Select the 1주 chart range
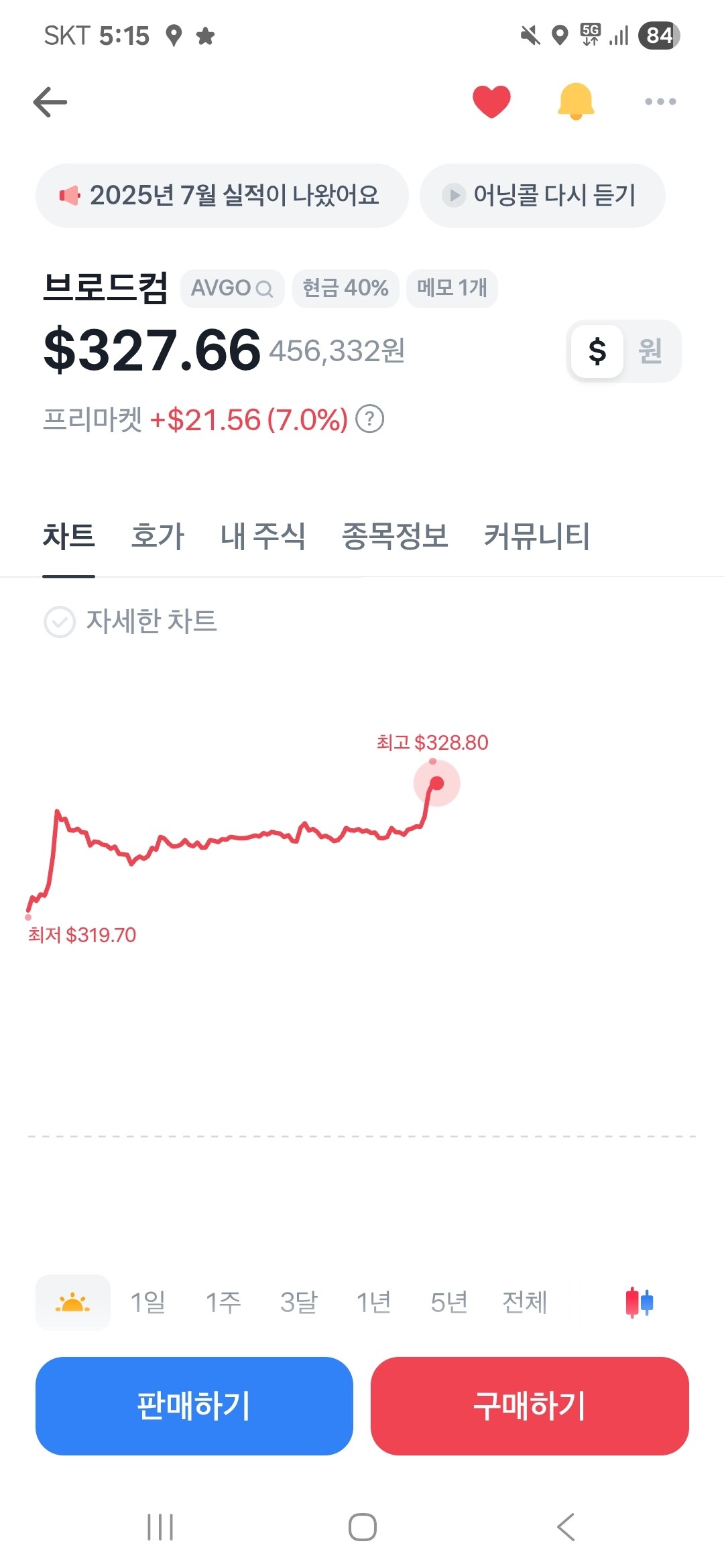 pos(223,1303)
